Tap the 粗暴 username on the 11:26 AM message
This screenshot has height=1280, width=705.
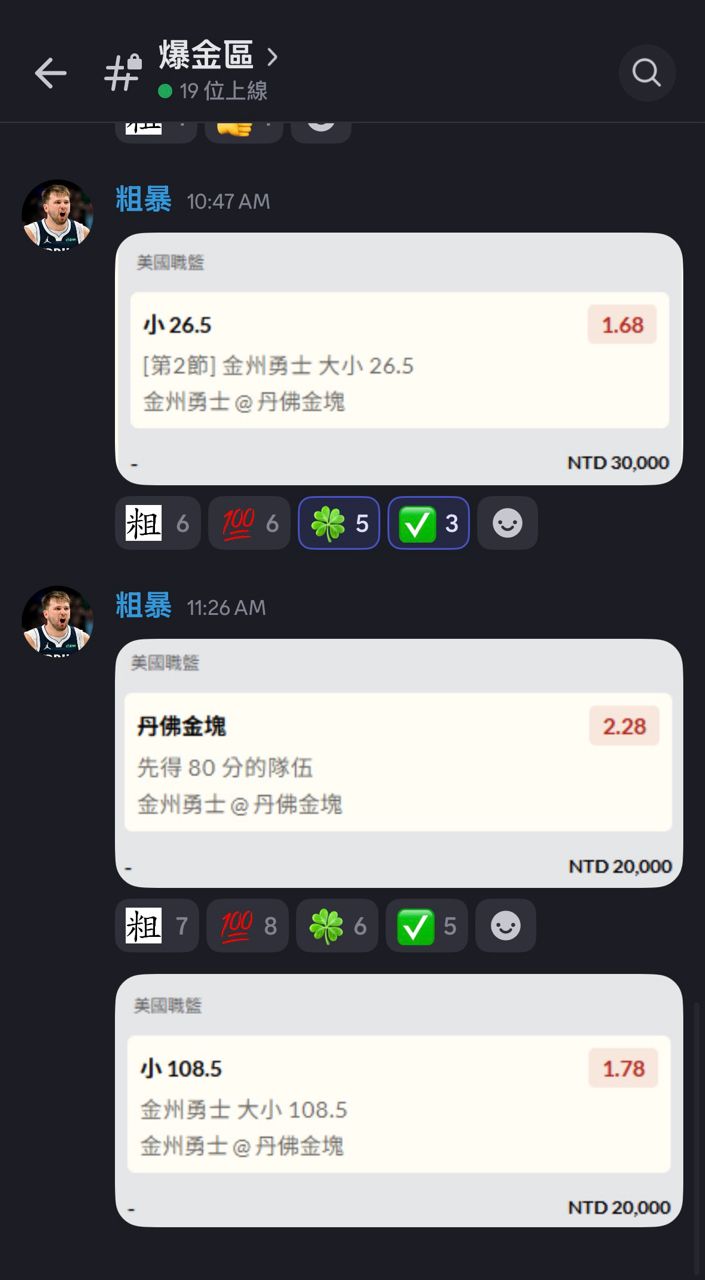coord(144,606)
